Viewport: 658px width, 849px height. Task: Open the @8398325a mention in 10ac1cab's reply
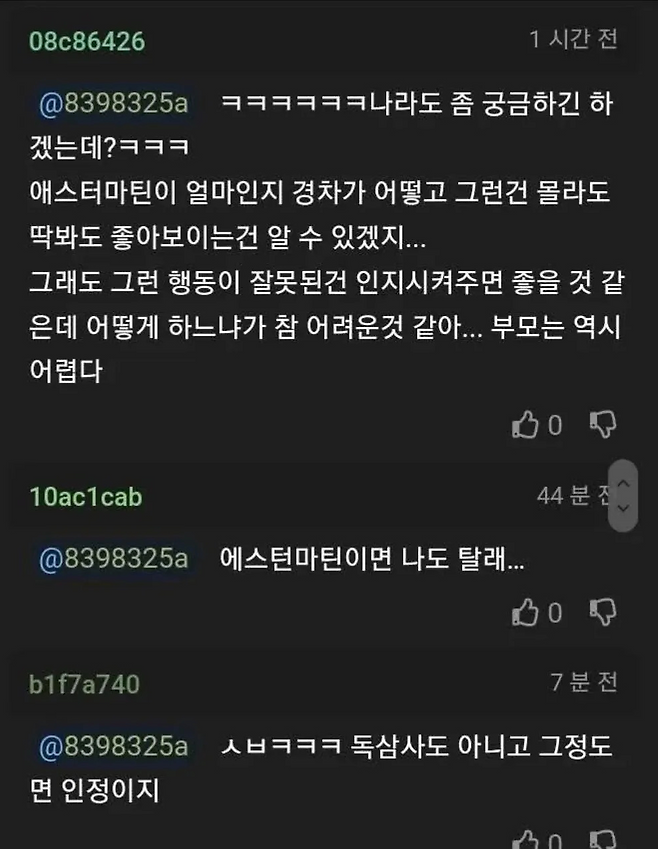tap(113, 559)
